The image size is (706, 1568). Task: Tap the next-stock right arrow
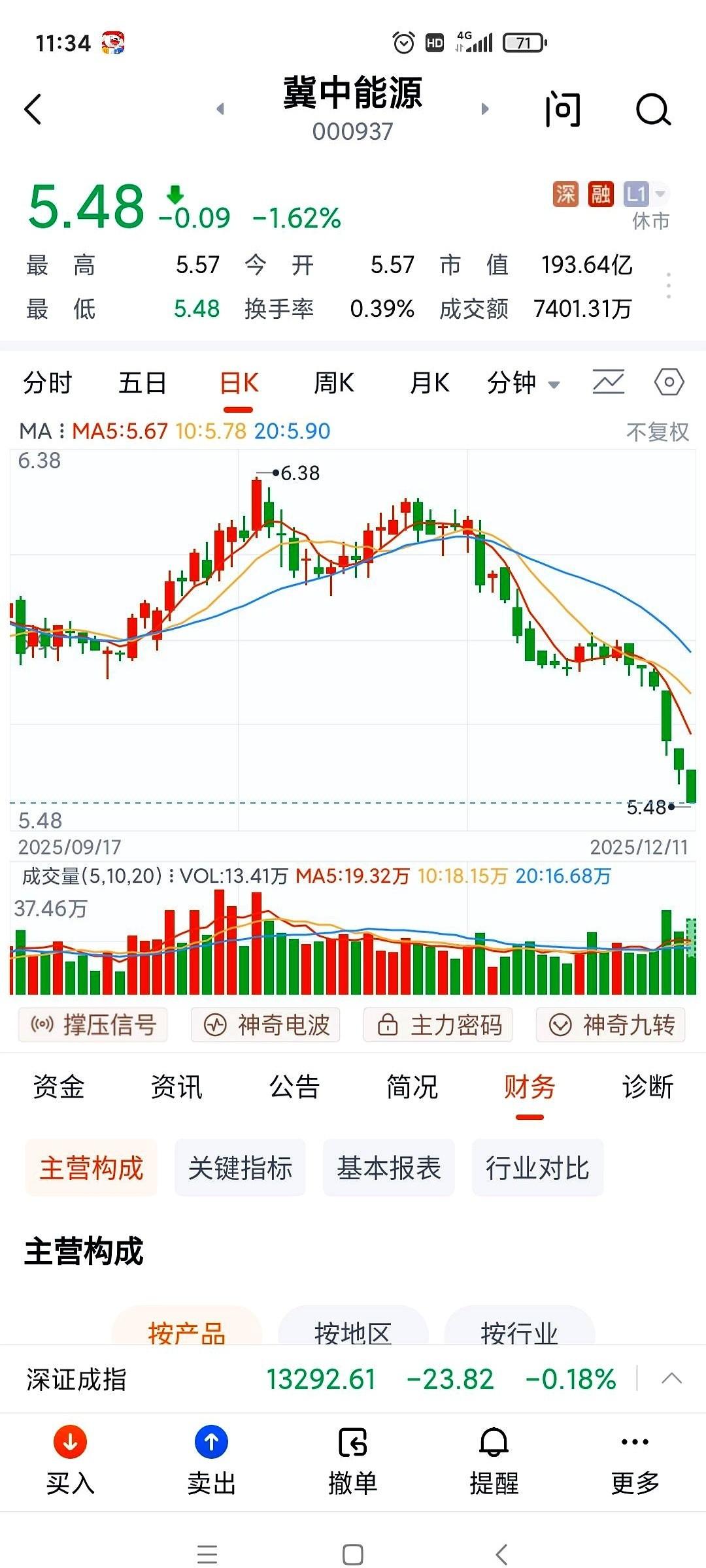coord(484,110)
